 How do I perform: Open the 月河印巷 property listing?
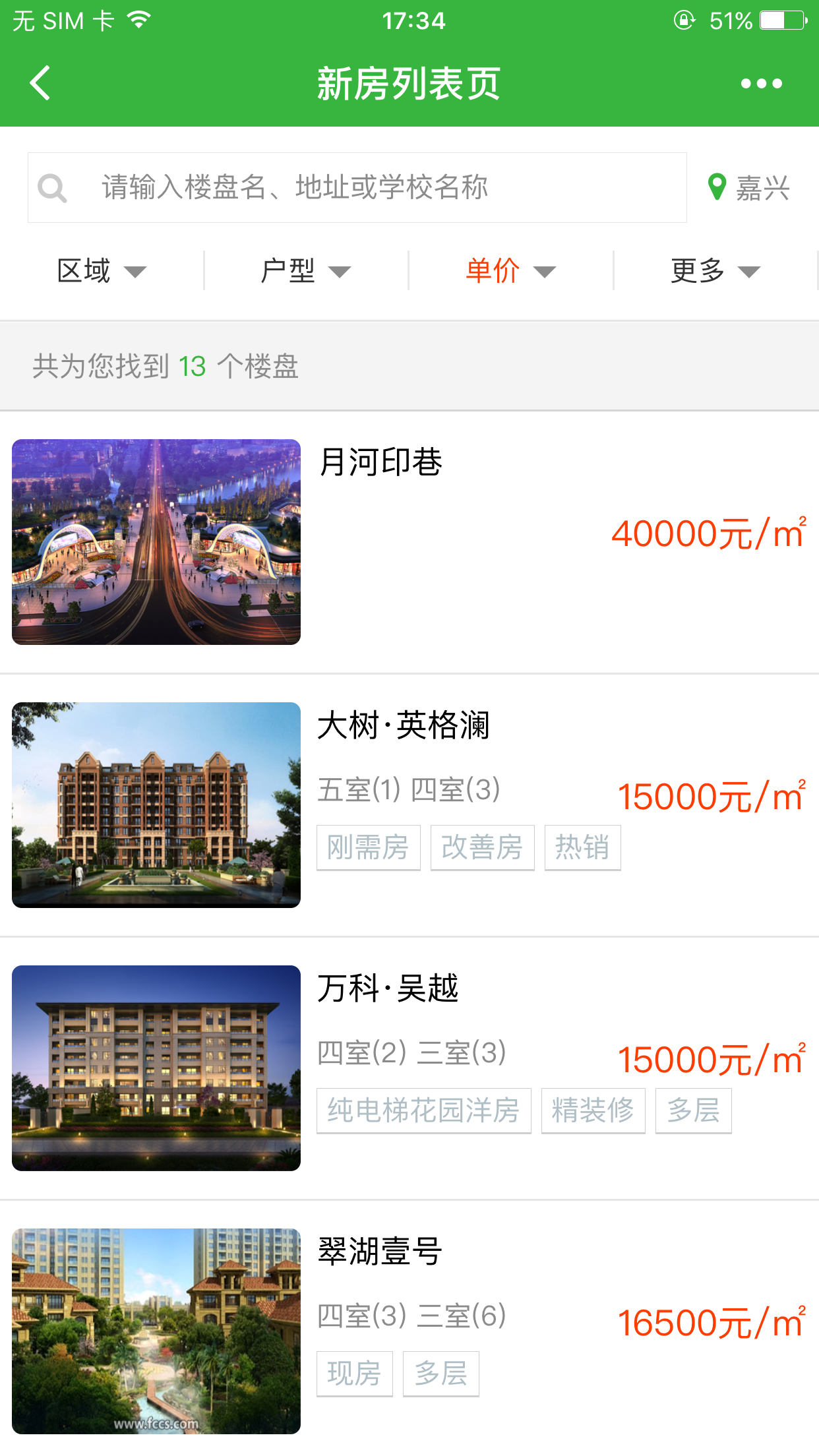[409, 542]
